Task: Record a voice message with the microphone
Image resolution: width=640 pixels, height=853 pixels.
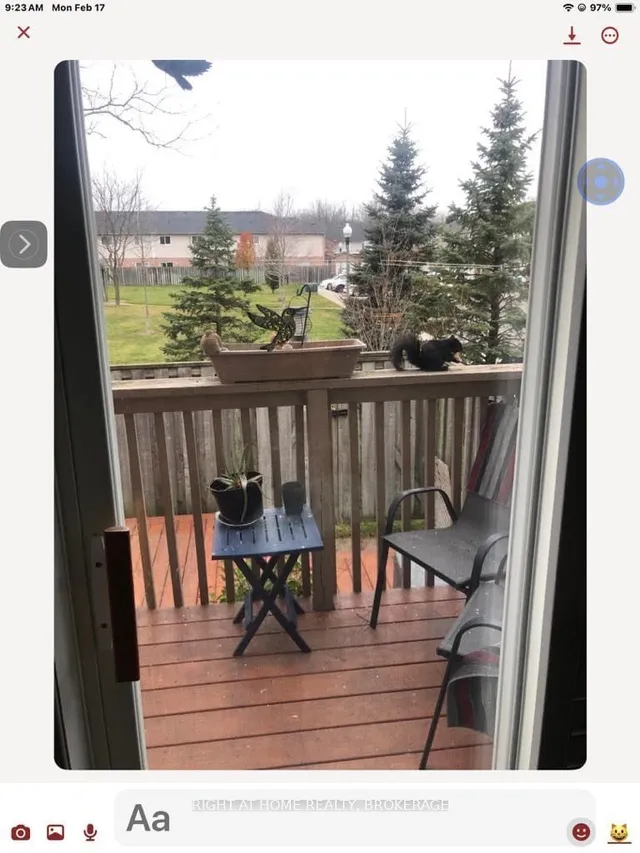Action: [x=90, y=832]
